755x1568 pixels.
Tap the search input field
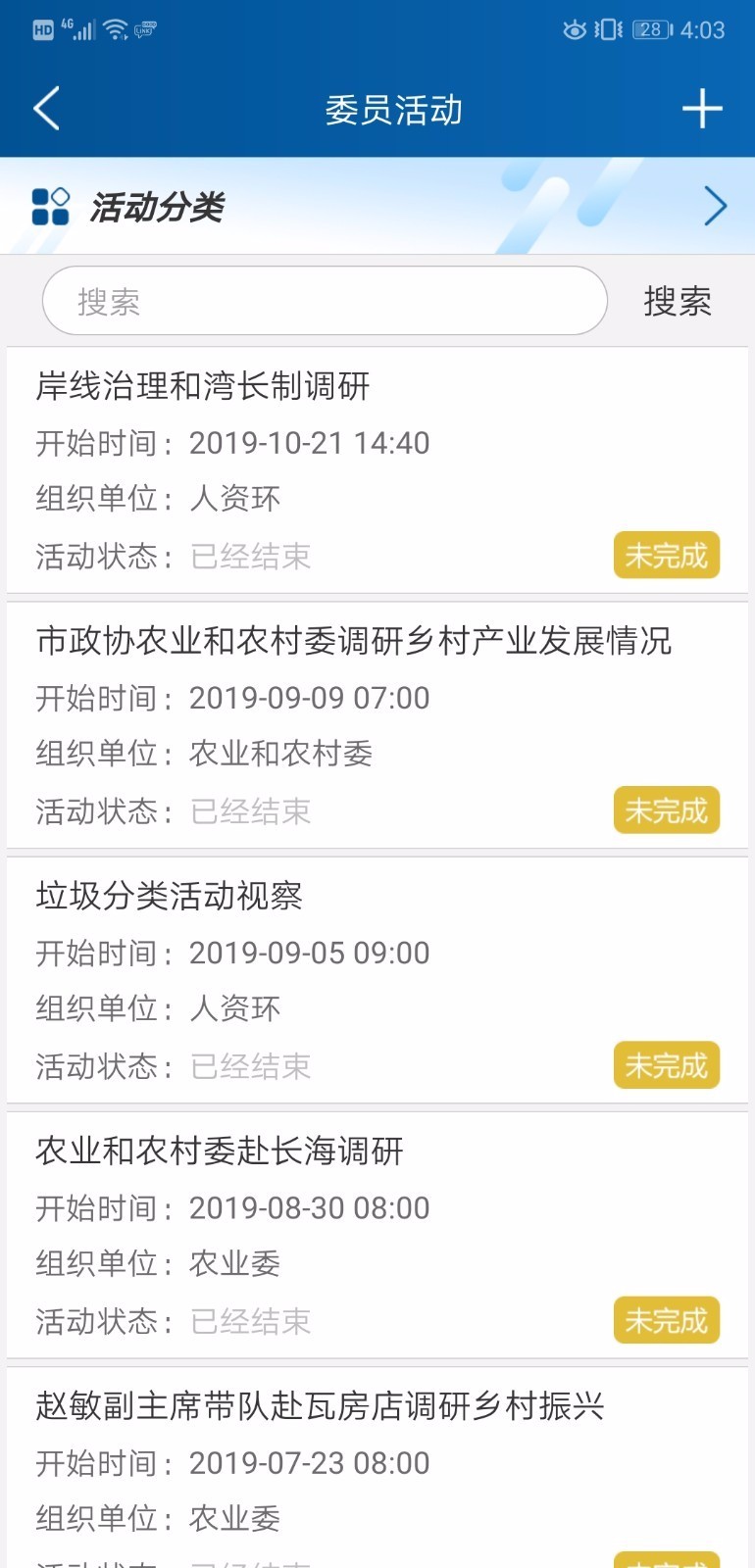tap(326, 301)
